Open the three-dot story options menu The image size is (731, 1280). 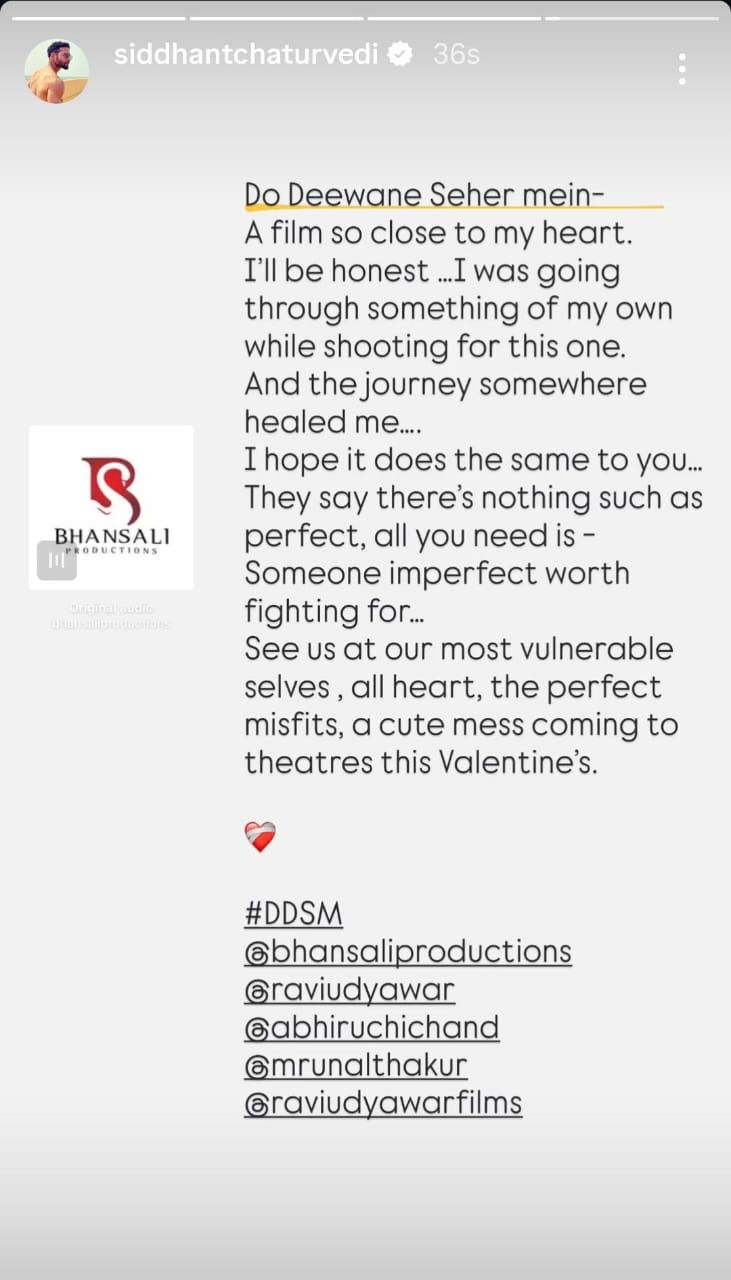pyautogui.click(x=681, y=69)
